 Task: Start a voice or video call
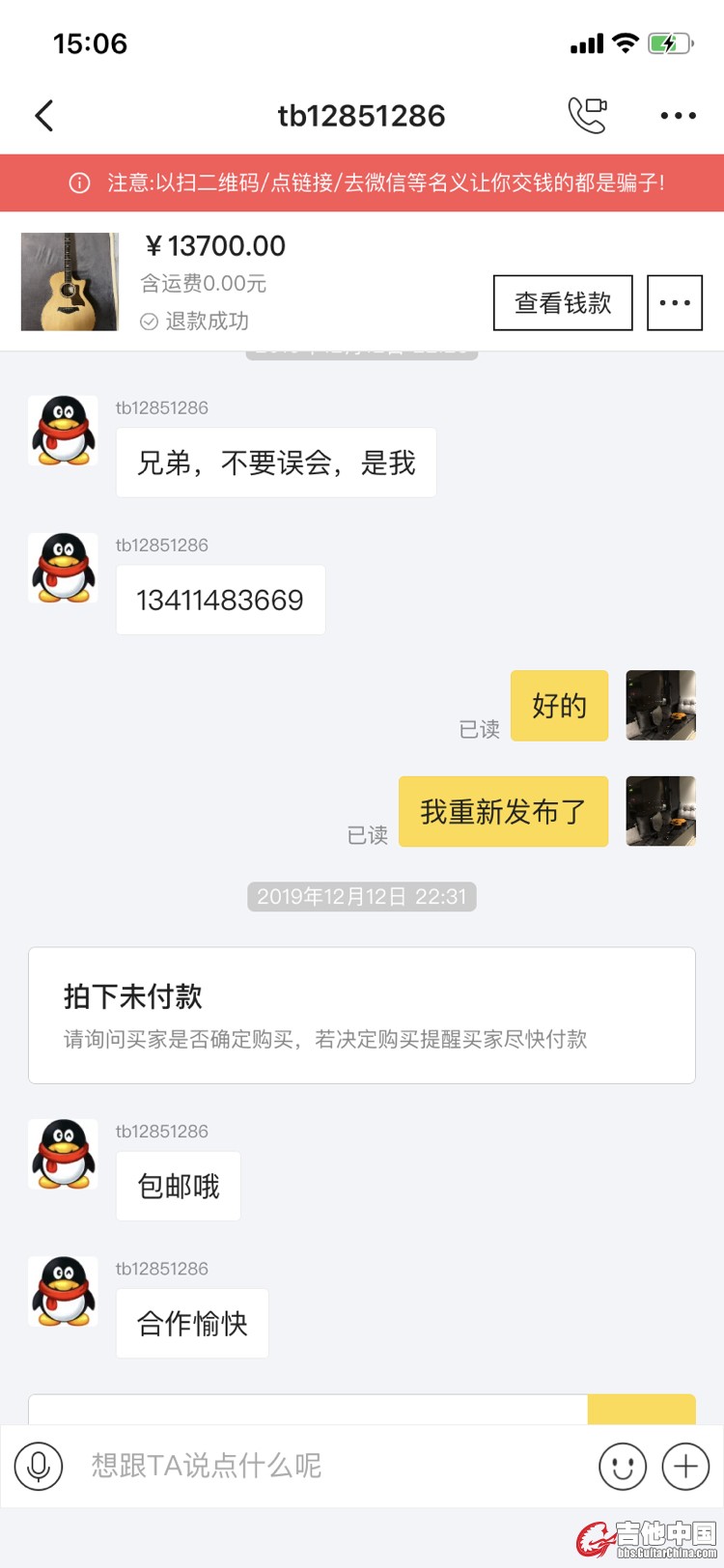coord(586,116)
